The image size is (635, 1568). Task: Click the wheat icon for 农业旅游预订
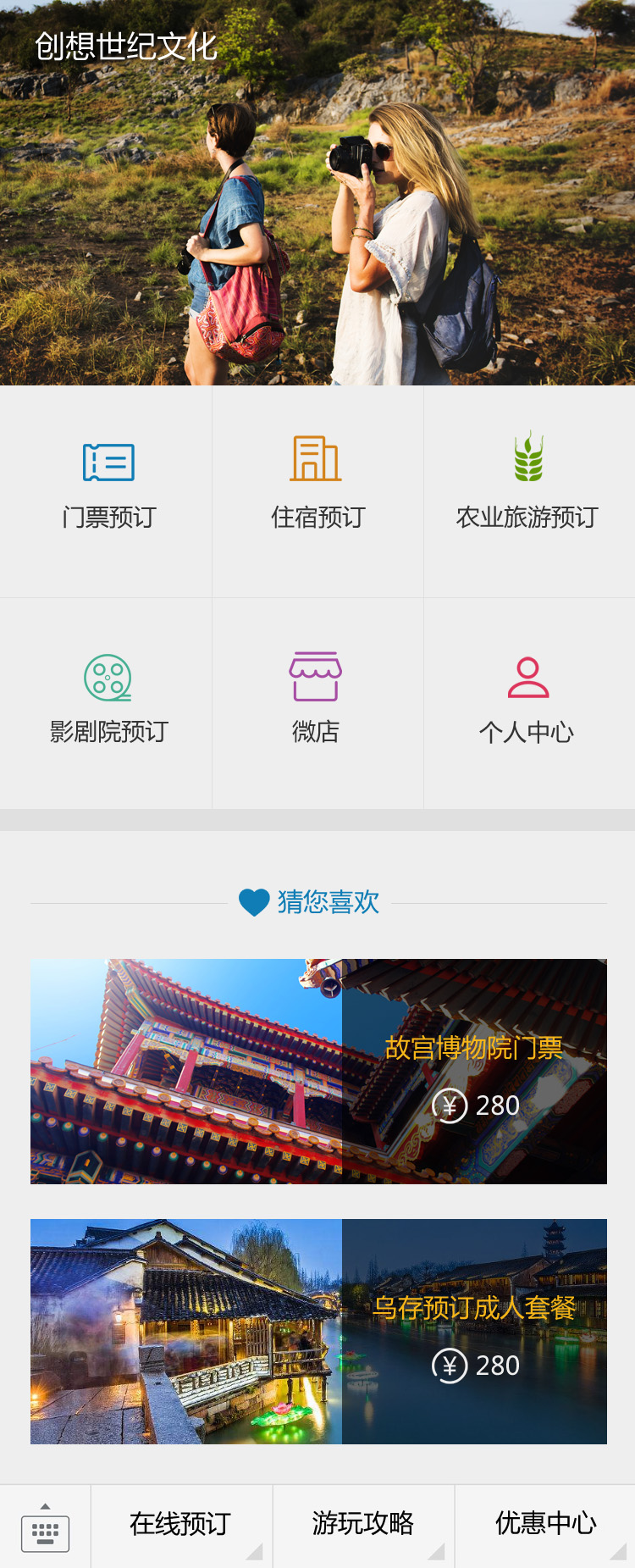528,457
